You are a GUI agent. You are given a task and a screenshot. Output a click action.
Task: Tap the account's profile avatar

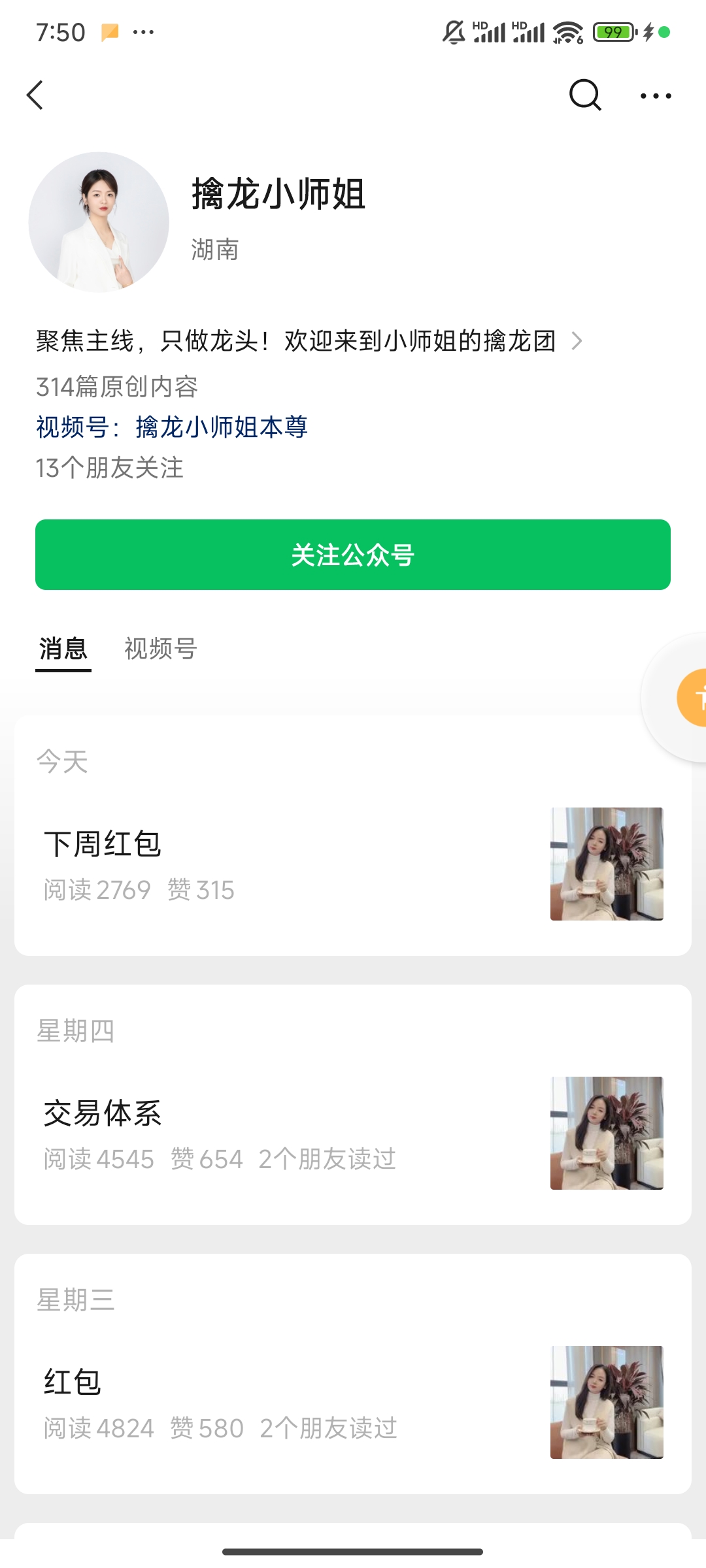99,222
